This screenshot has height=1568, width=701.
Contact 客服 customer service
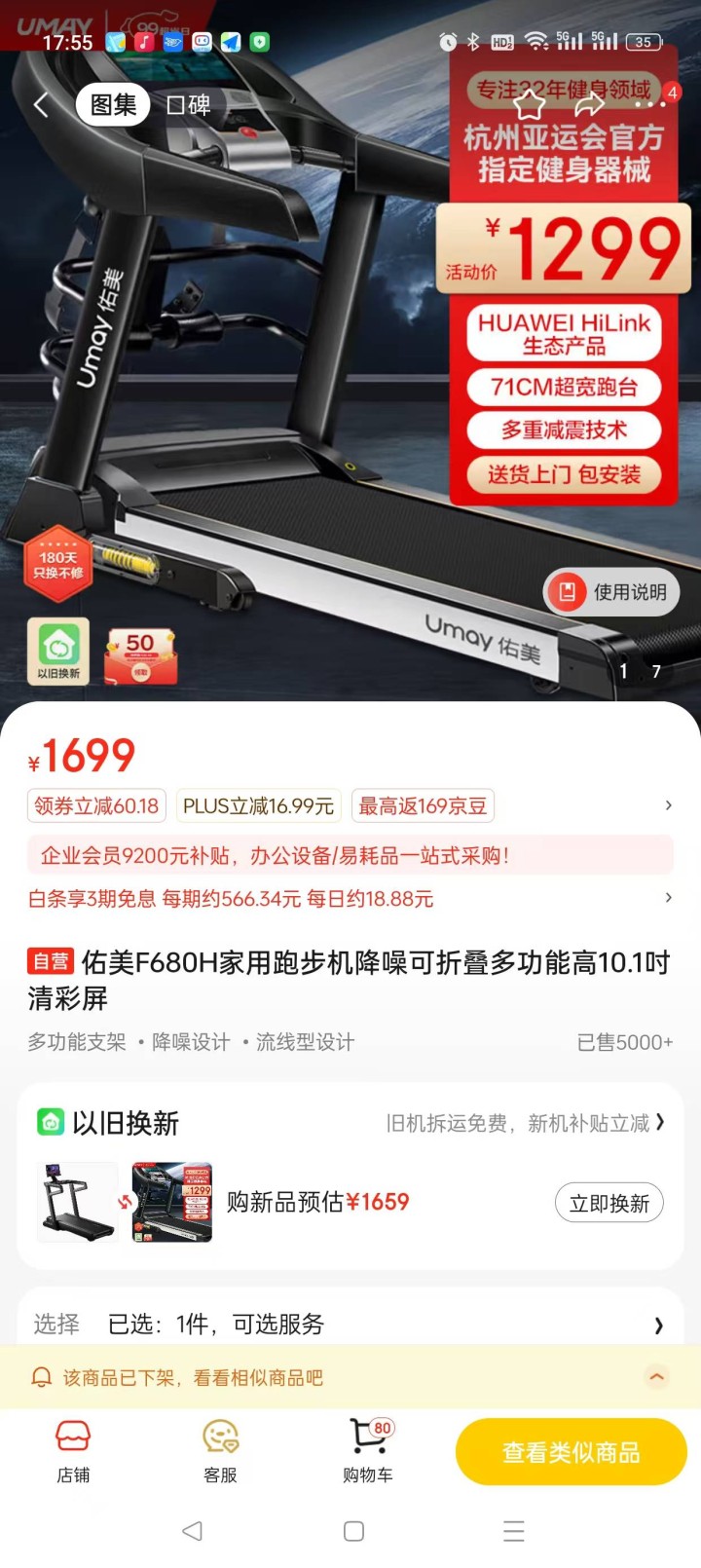tap(220, 1451)
